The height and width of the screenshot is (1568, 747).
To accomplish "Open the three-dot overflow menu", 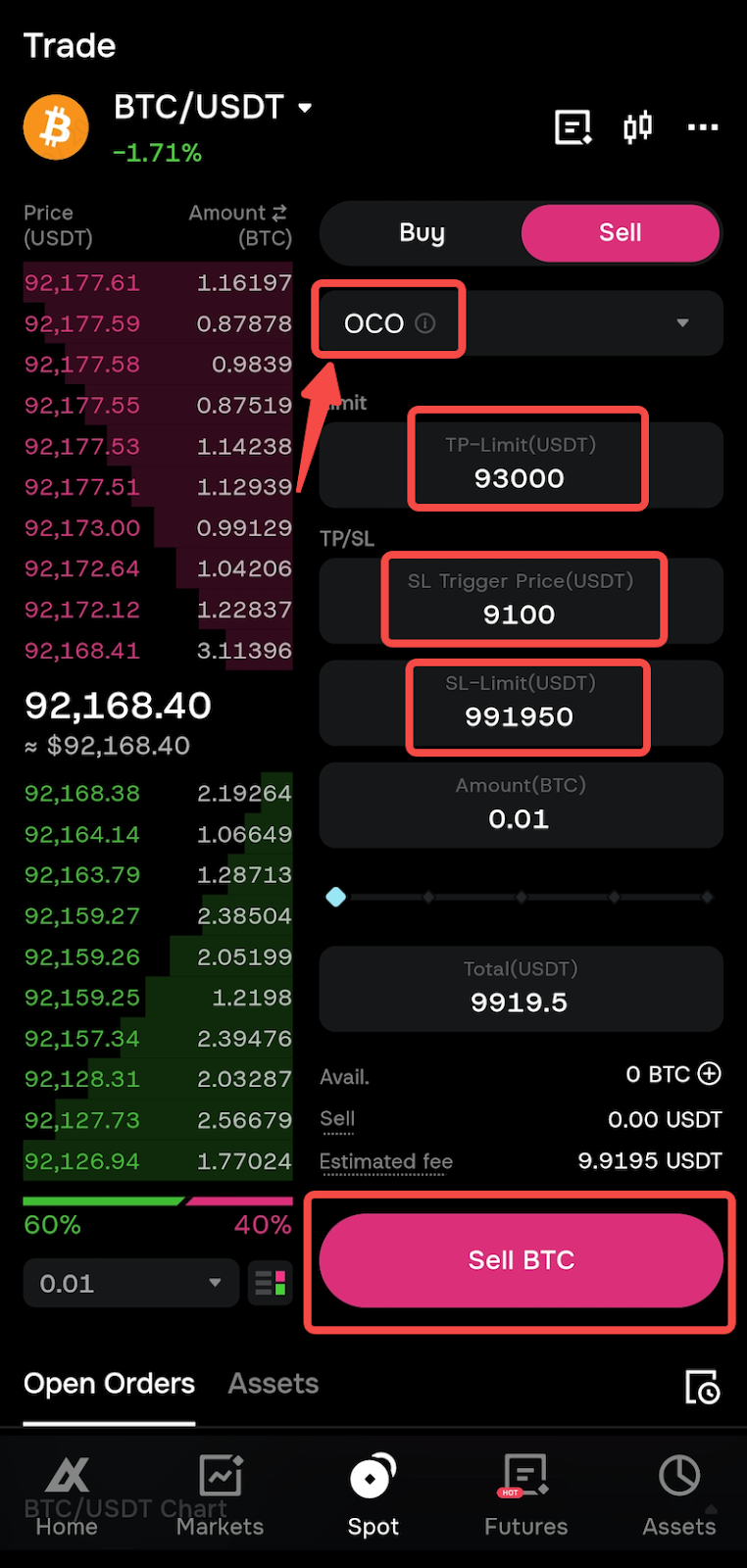I will pos(703,127).
